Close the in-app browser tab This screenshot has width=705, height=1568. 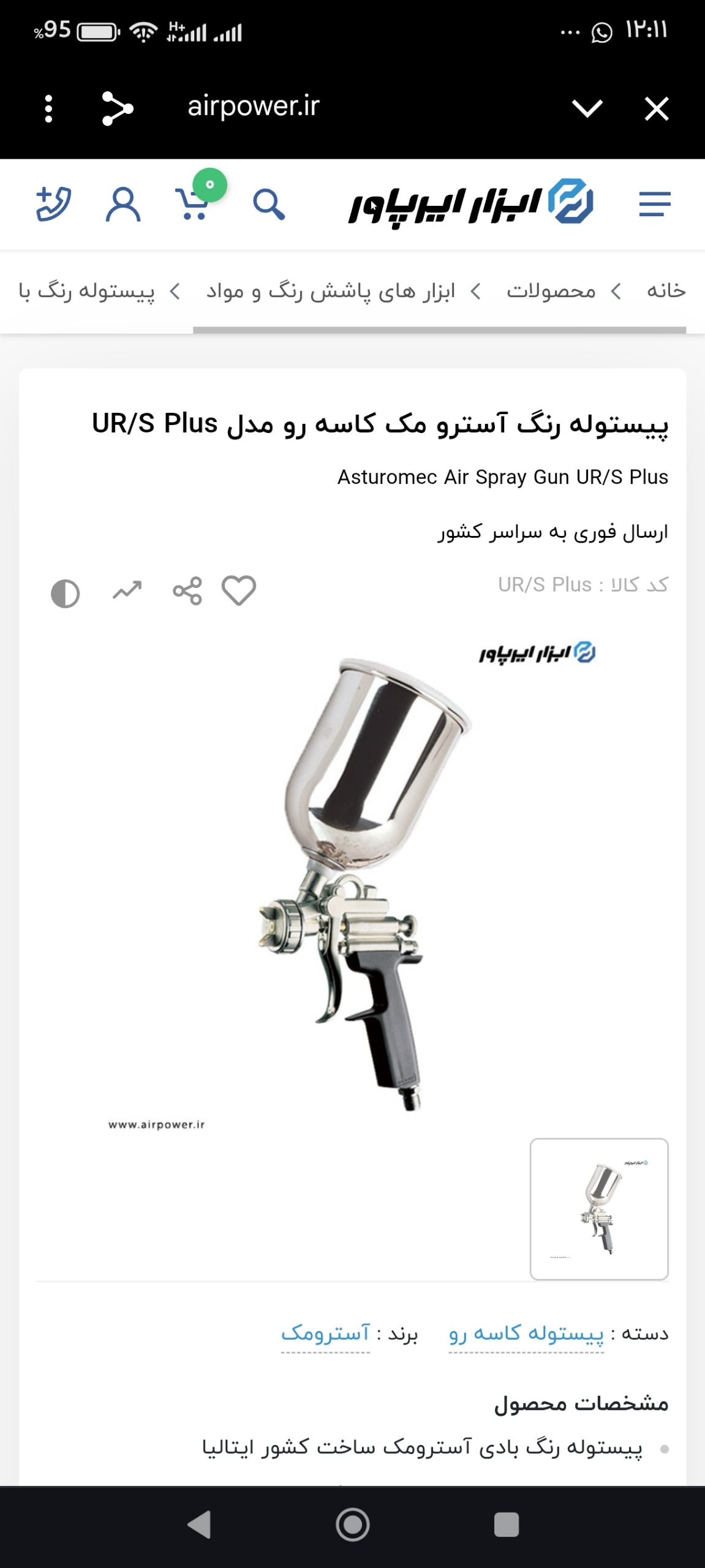click(x=657, y=109)
